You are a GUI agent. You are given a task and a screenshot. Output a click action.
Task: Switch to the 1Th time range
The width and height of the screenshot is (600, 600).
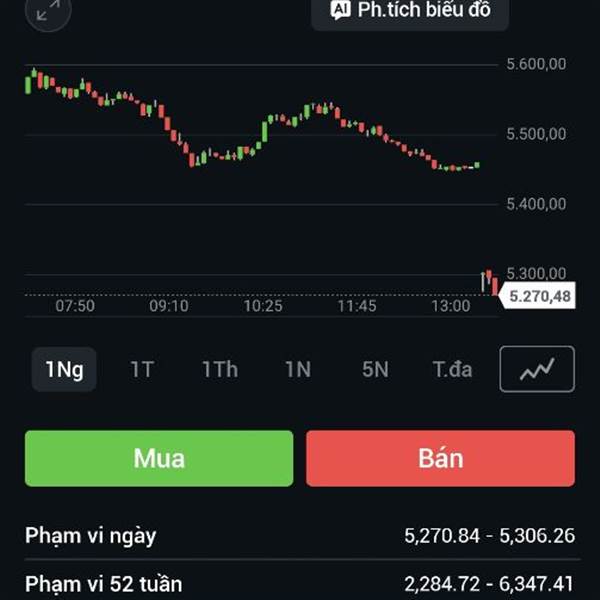[x=220, y=369]
